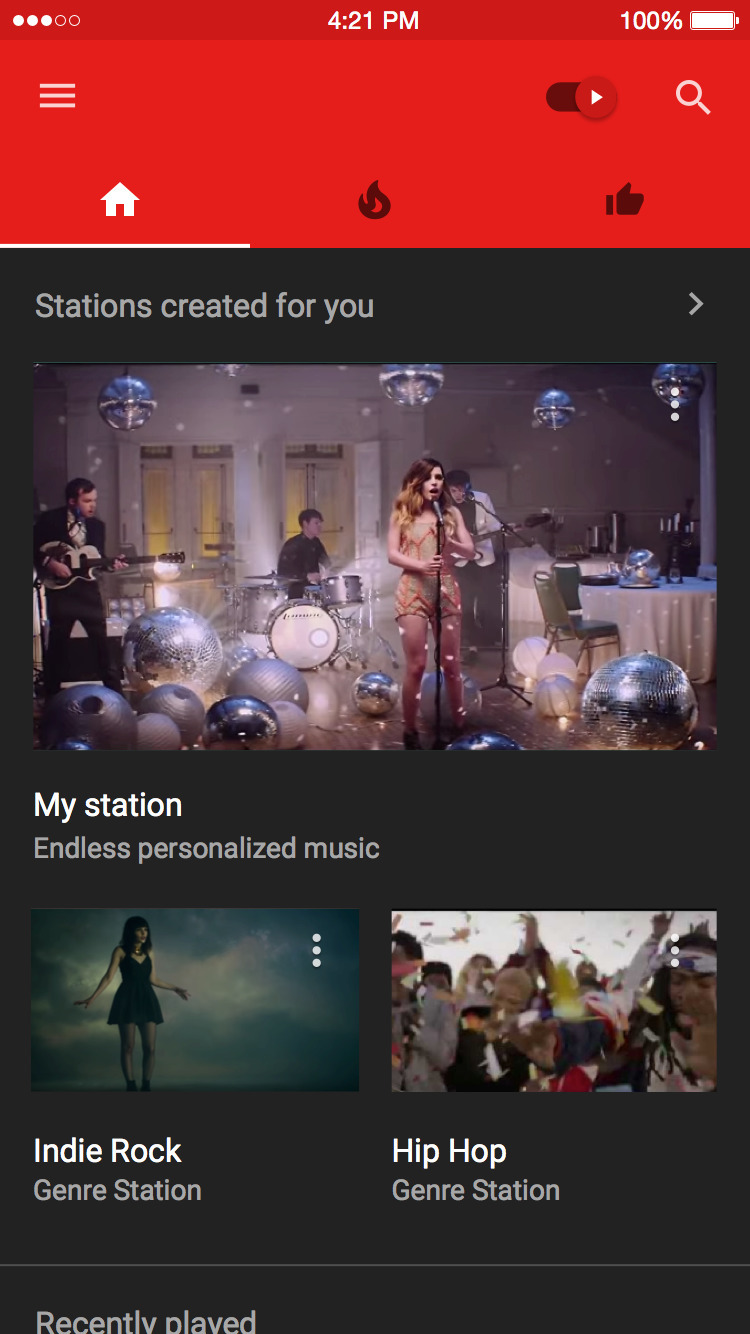
Task: Play the My station thumbnail
Action: (374, 556)
